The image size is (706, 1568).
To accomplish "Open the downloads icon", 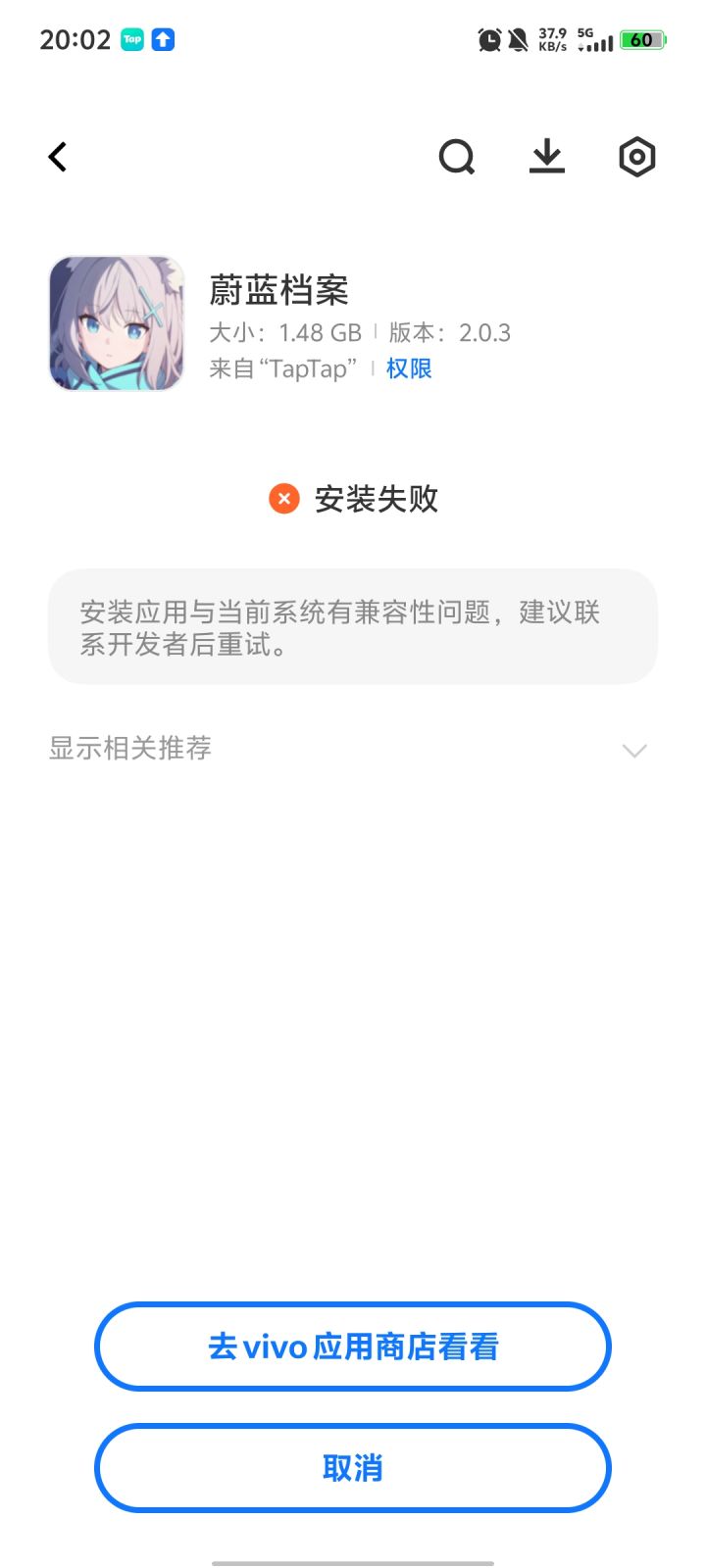I will (x=547, y=157).
